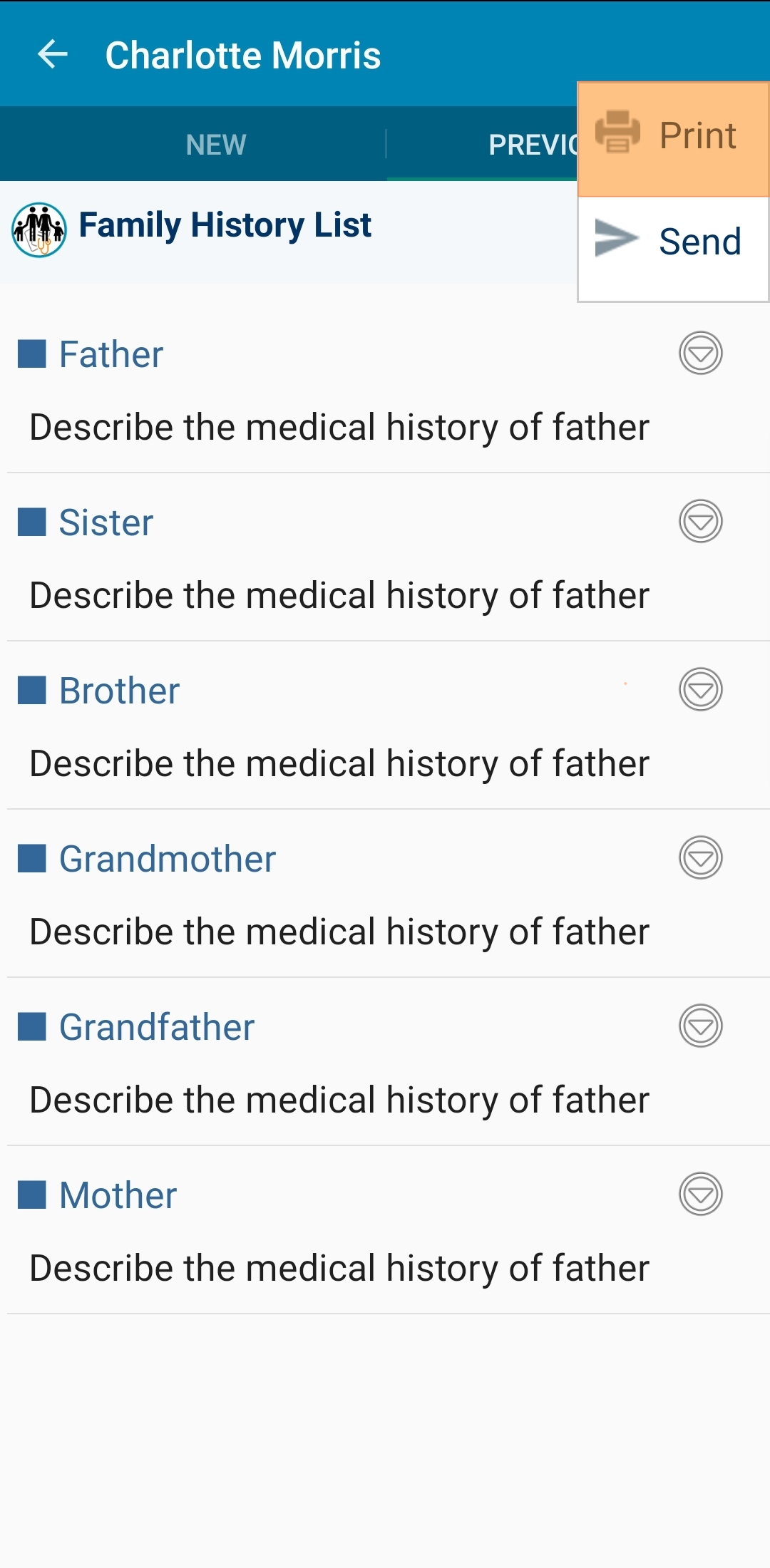770x1568 pixels.
Task: Go back from Charlotte Morris screen
Action: click(x=53, y=54)
